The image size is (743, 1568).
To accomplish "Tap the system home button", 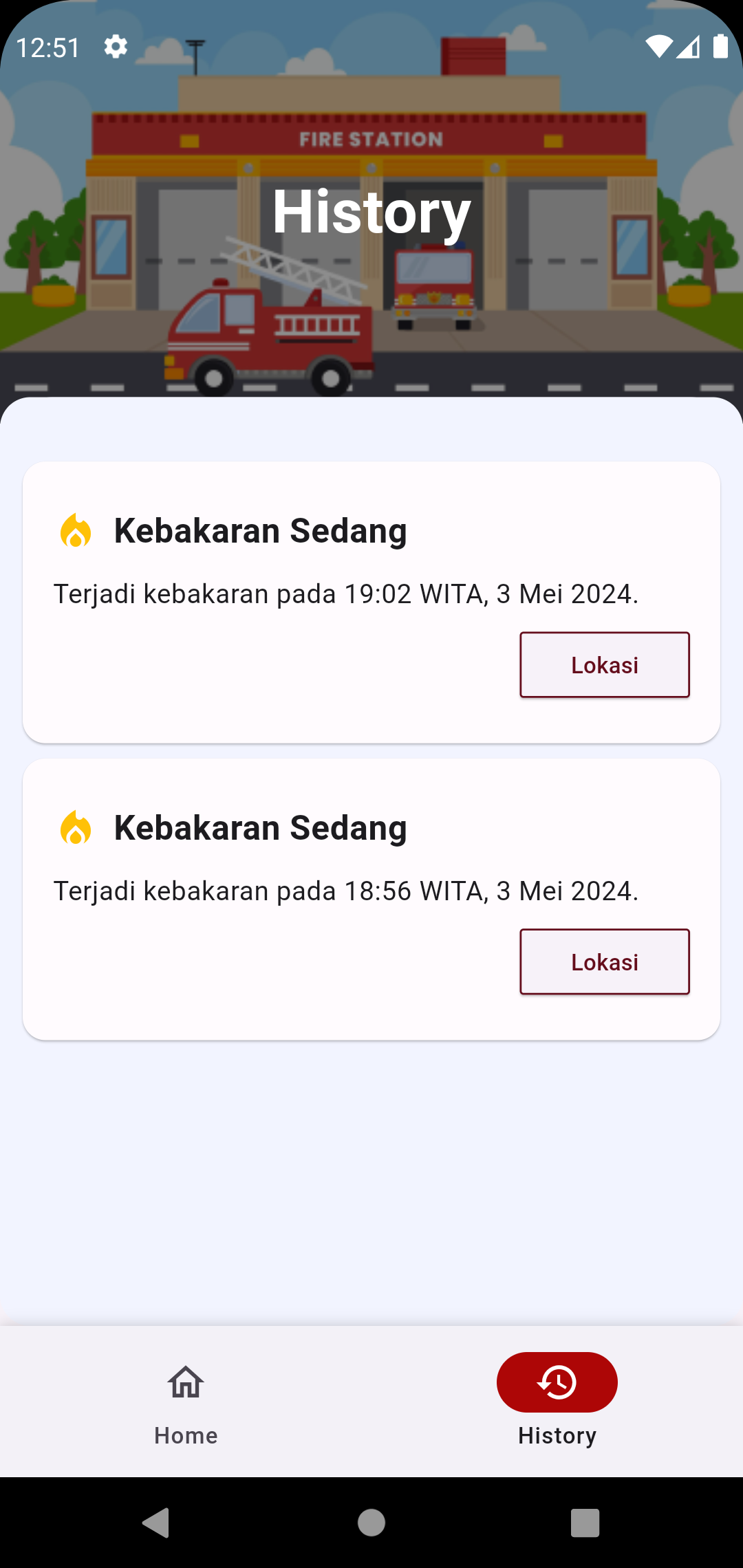I will [371, 1523].
